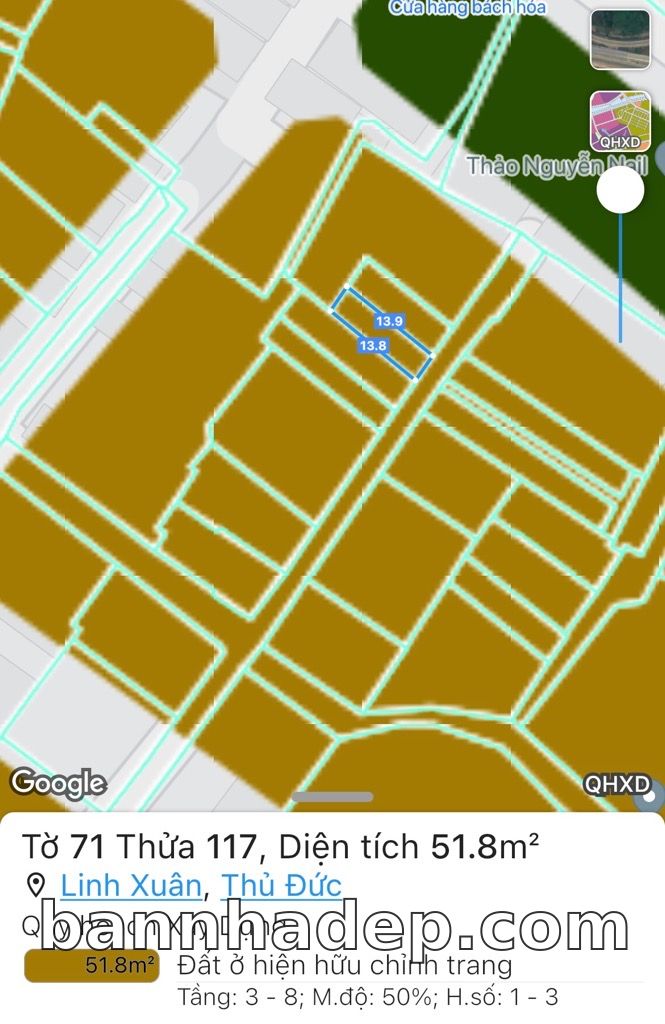This screenshot has height=1024, width=665.
Task: Tap the bottom sheet grab handle
Action: pyautogui.click(x=332, y=797)
